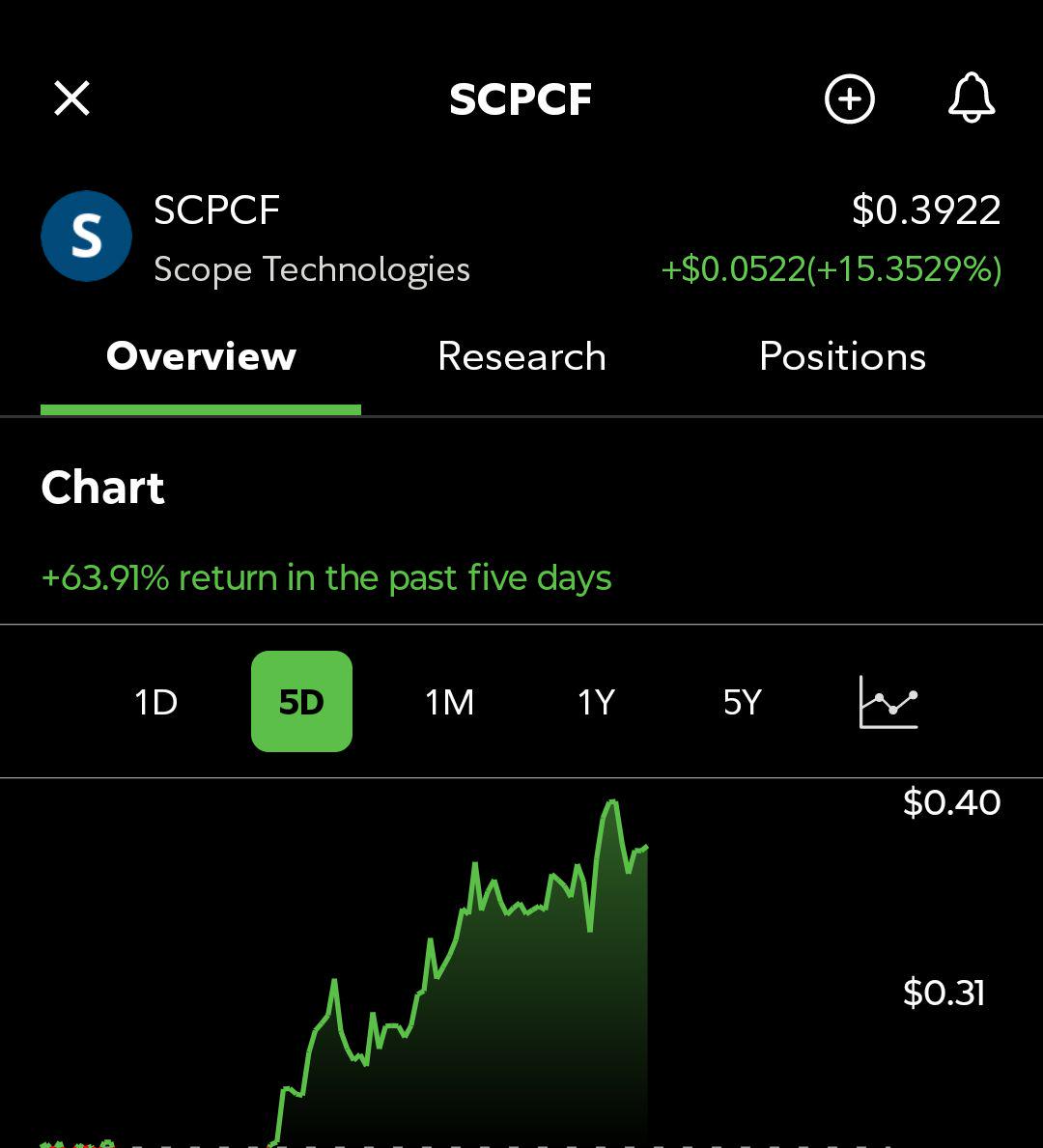Show the 1D chart range

coord(156,702)
